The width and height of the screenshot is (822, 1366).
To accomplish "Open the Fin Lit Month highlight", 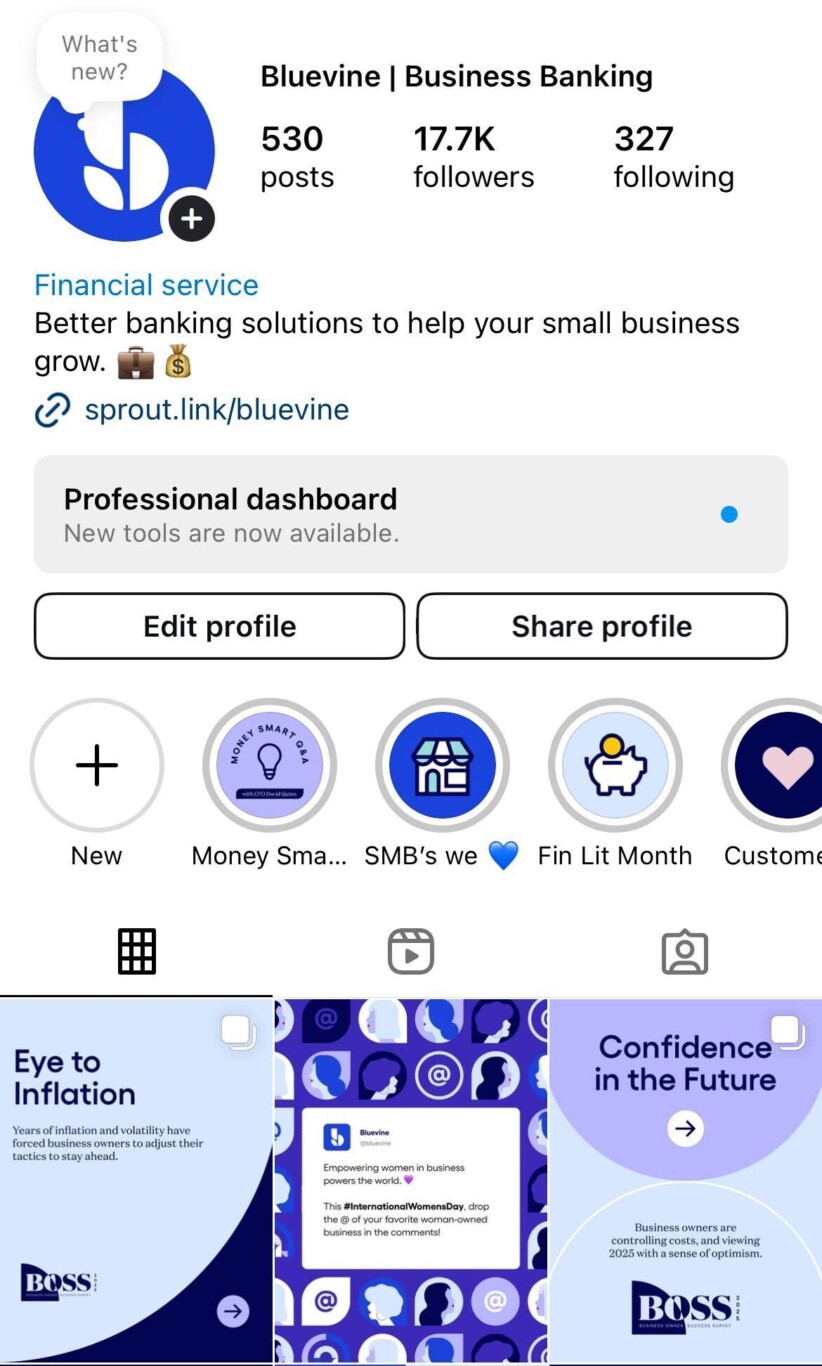I will coord(615,766).
